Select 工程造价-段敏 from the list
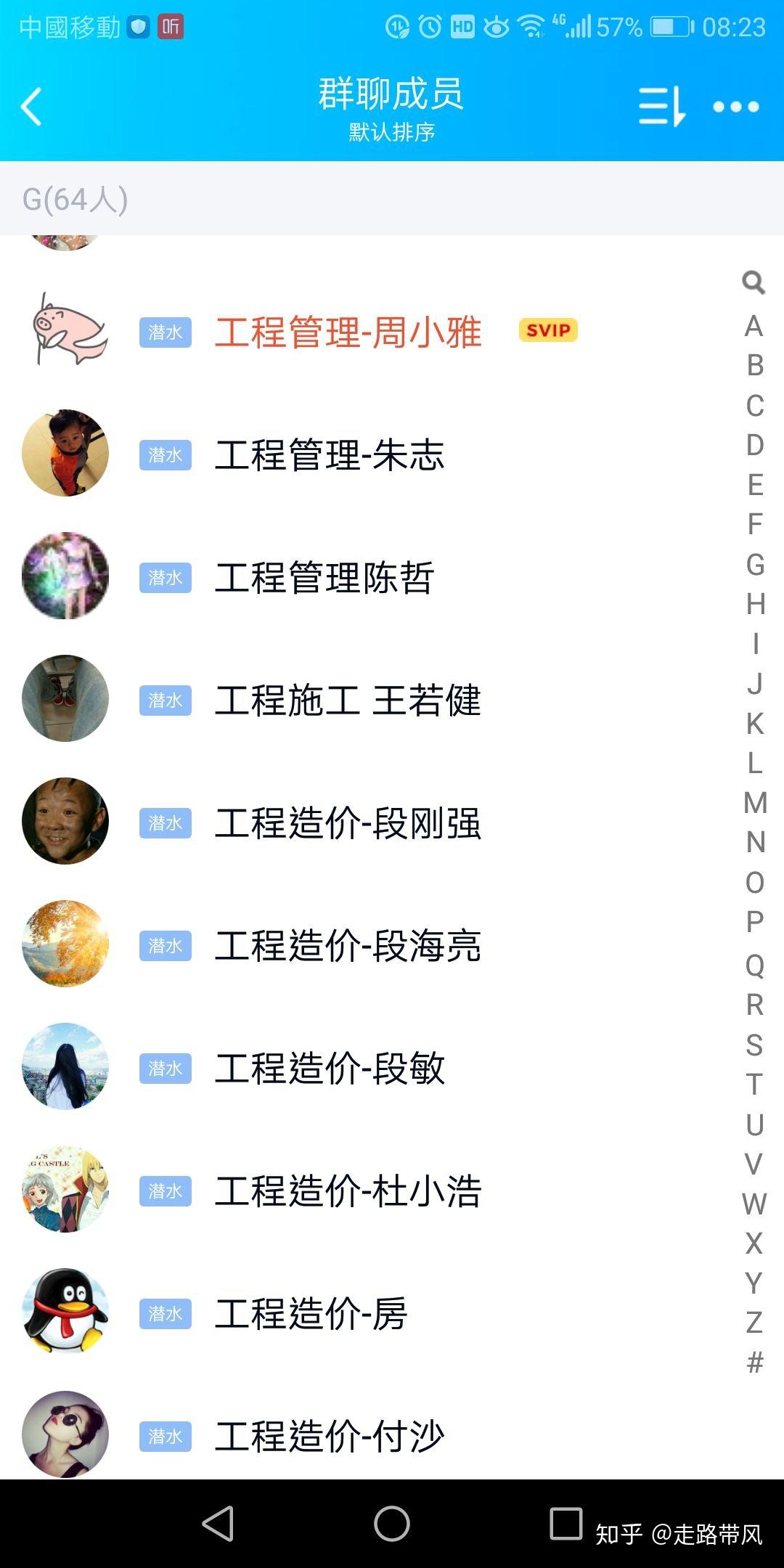The image size is (784, 1568). click(x=330, y=1069)
